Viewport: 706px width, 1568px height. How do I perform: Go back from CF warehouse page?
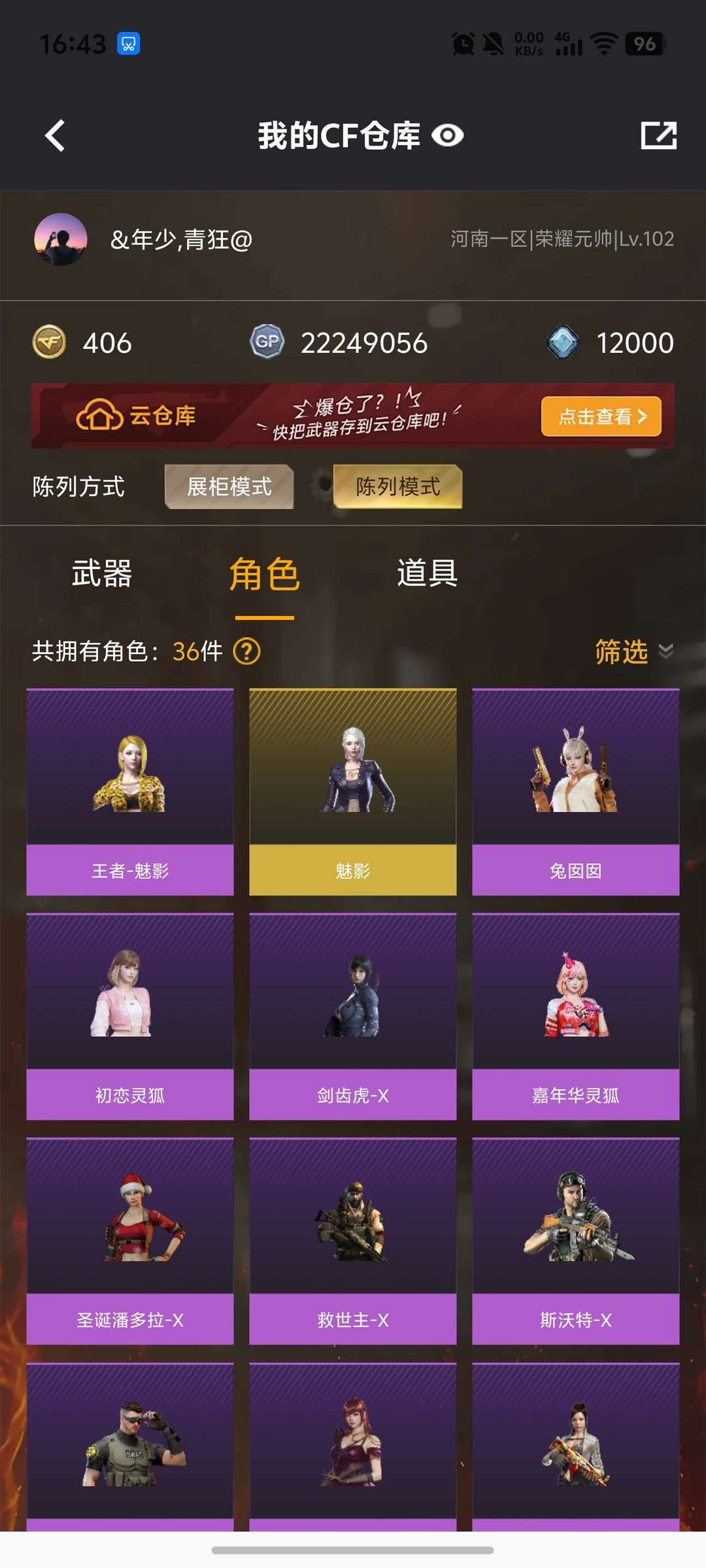click(55, 136)
